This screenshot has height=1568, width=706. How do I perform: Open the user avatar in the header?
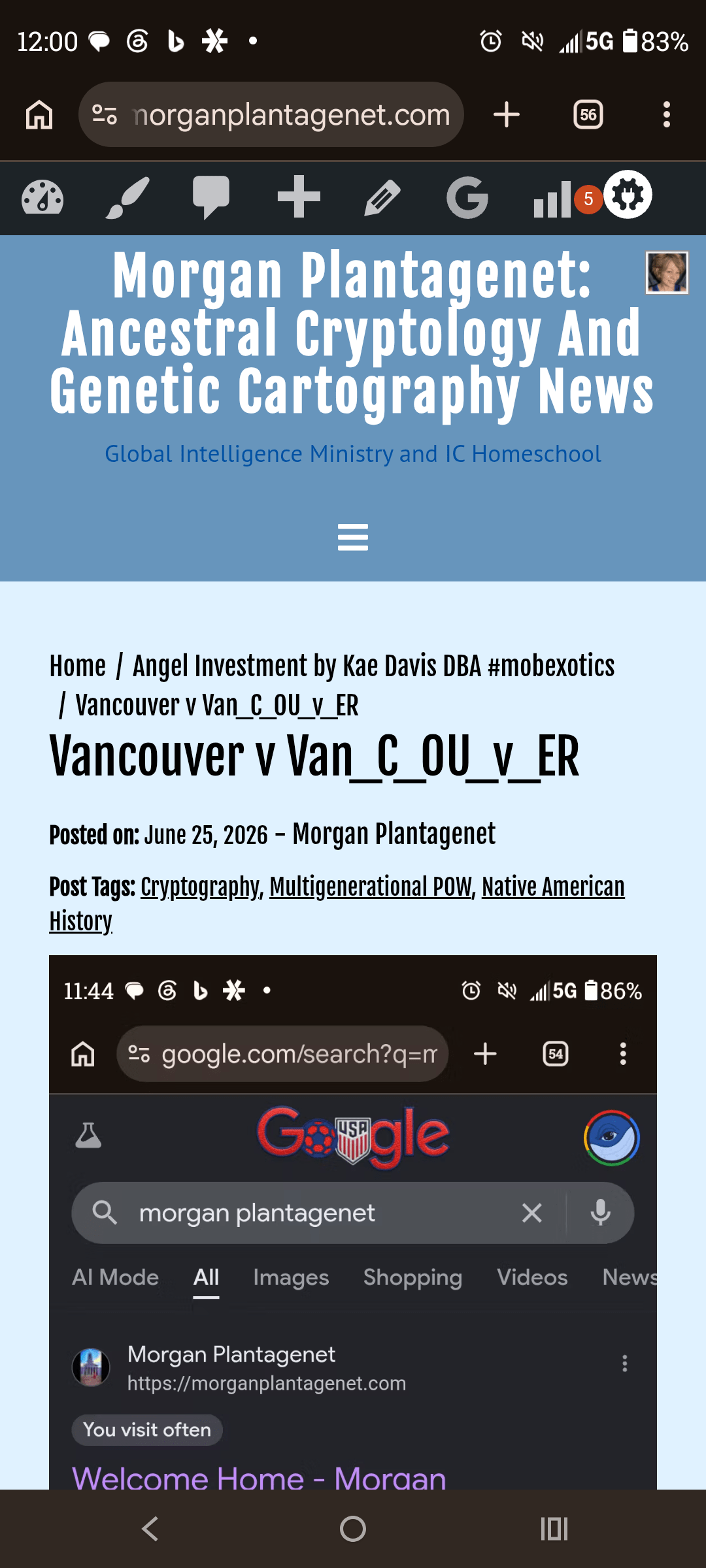point(667,272)
